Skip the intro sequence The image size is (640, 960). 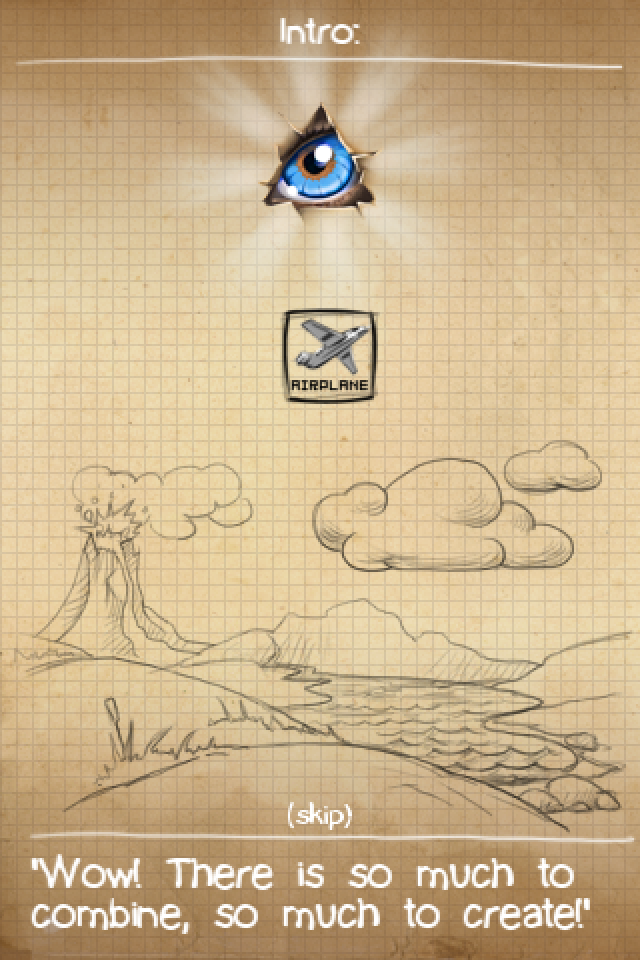click(x=319, y=816)
